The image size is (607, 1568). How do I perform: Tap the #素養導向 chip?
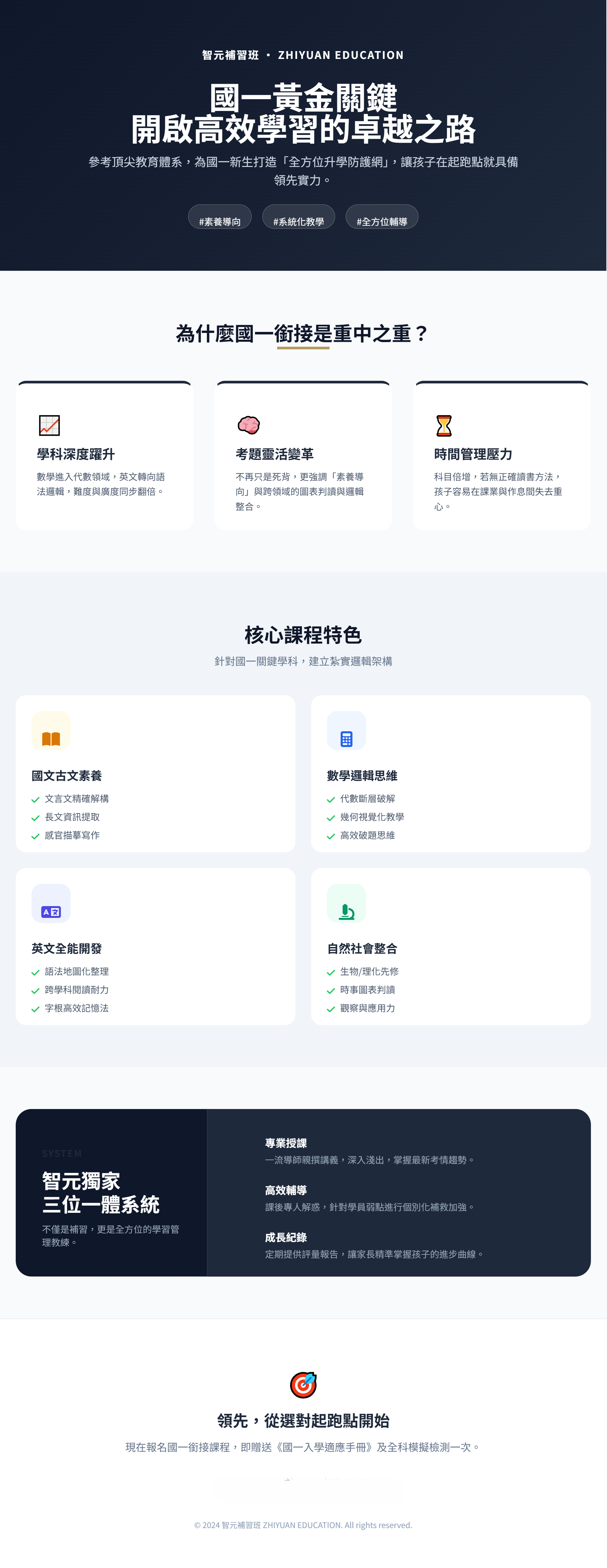[220, 219]
